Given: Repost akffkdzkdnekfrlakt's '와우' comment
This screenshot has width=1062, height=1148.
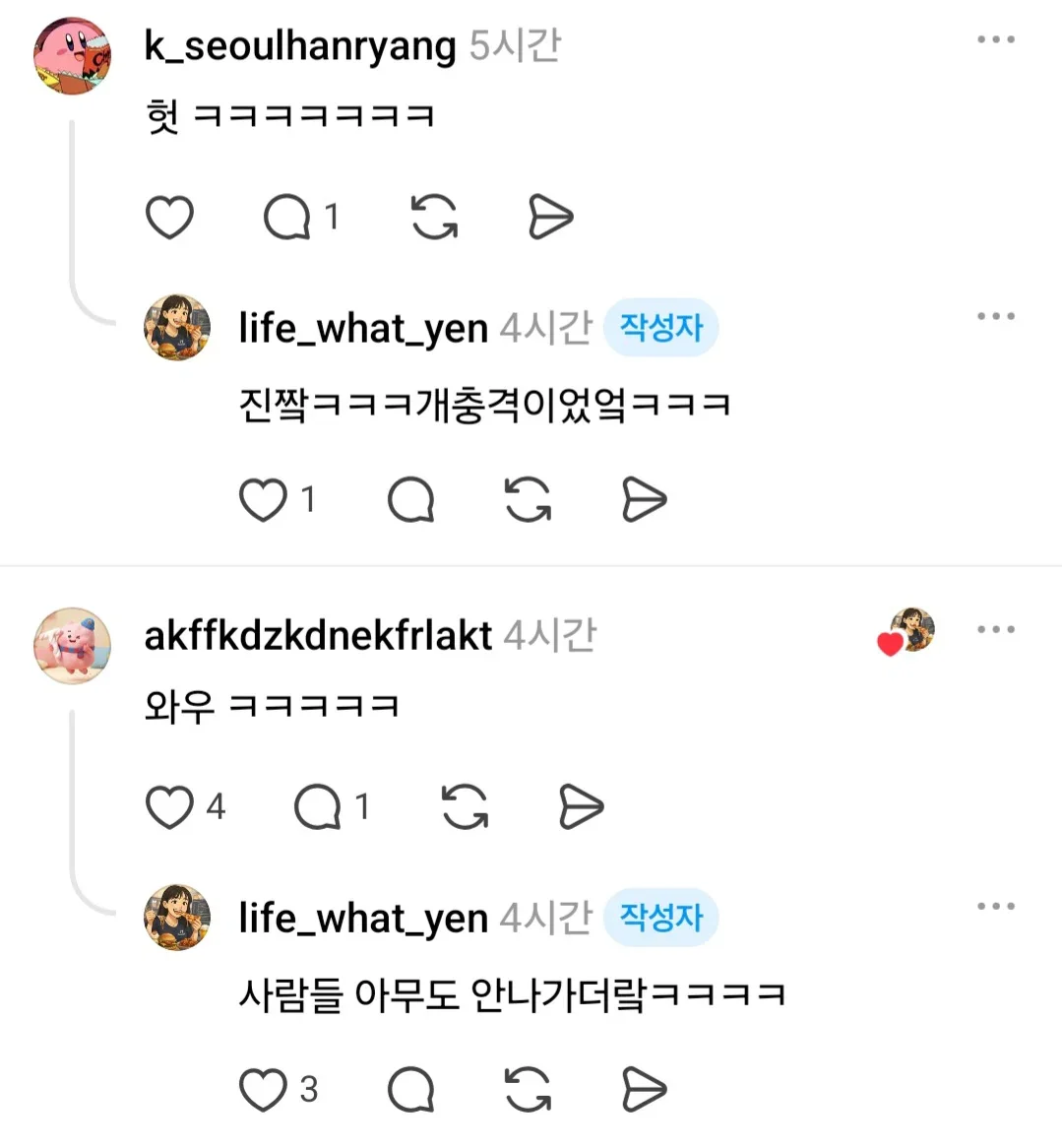Looking at the screenshot, I should point(465,806).
